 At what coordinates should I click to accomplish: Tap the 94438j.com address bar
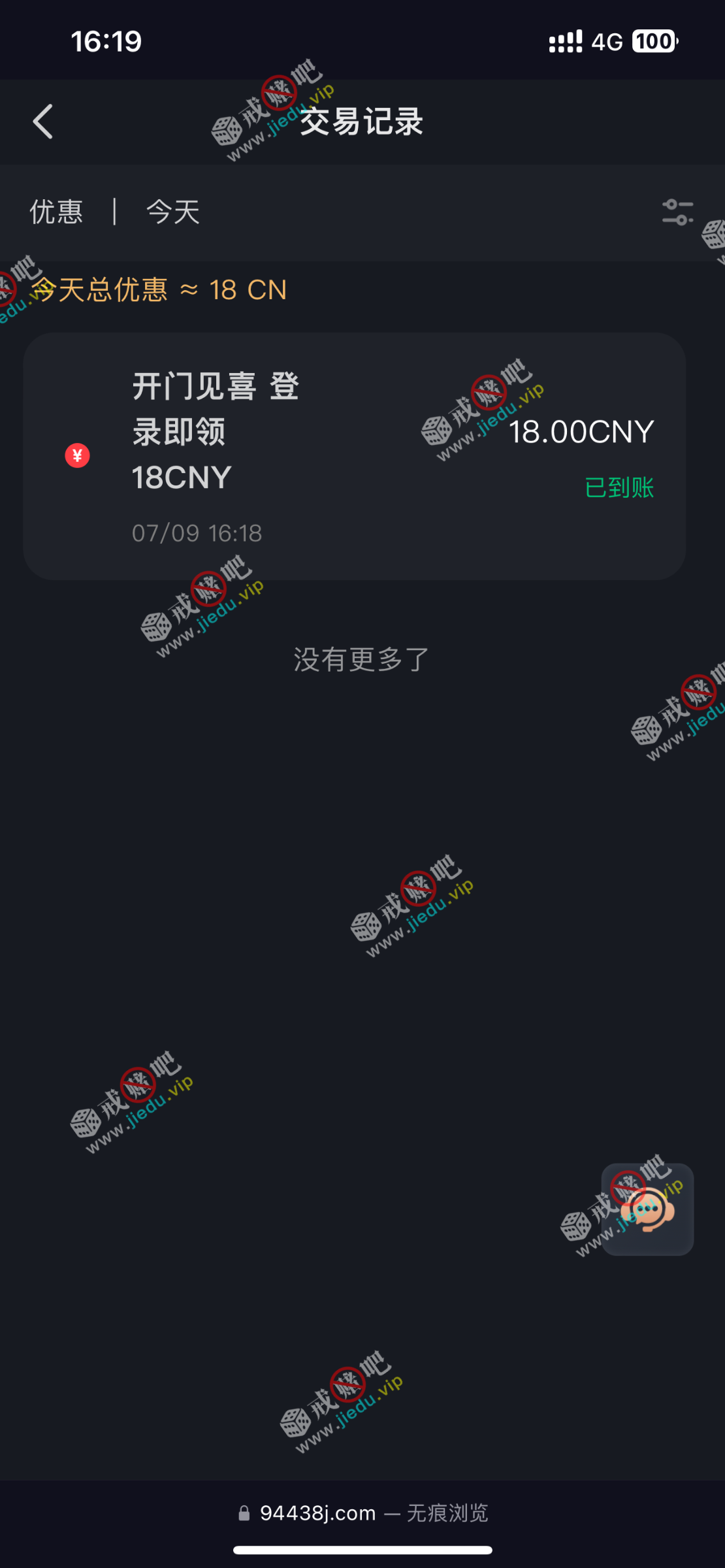(363, 1513)
